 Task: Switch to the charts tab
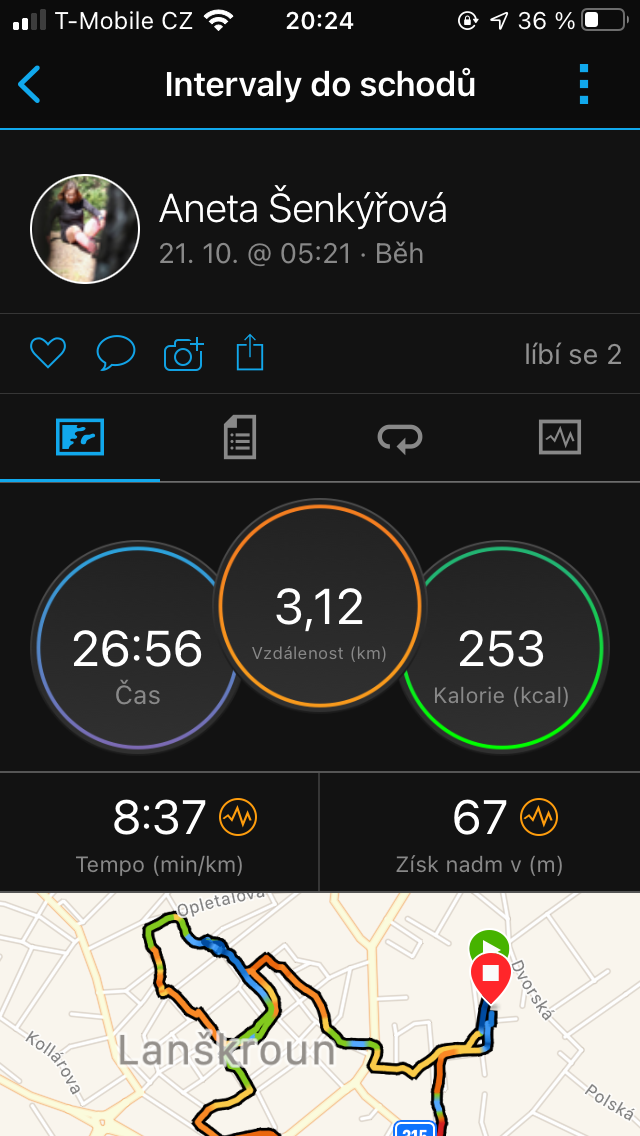click(560, 437)
